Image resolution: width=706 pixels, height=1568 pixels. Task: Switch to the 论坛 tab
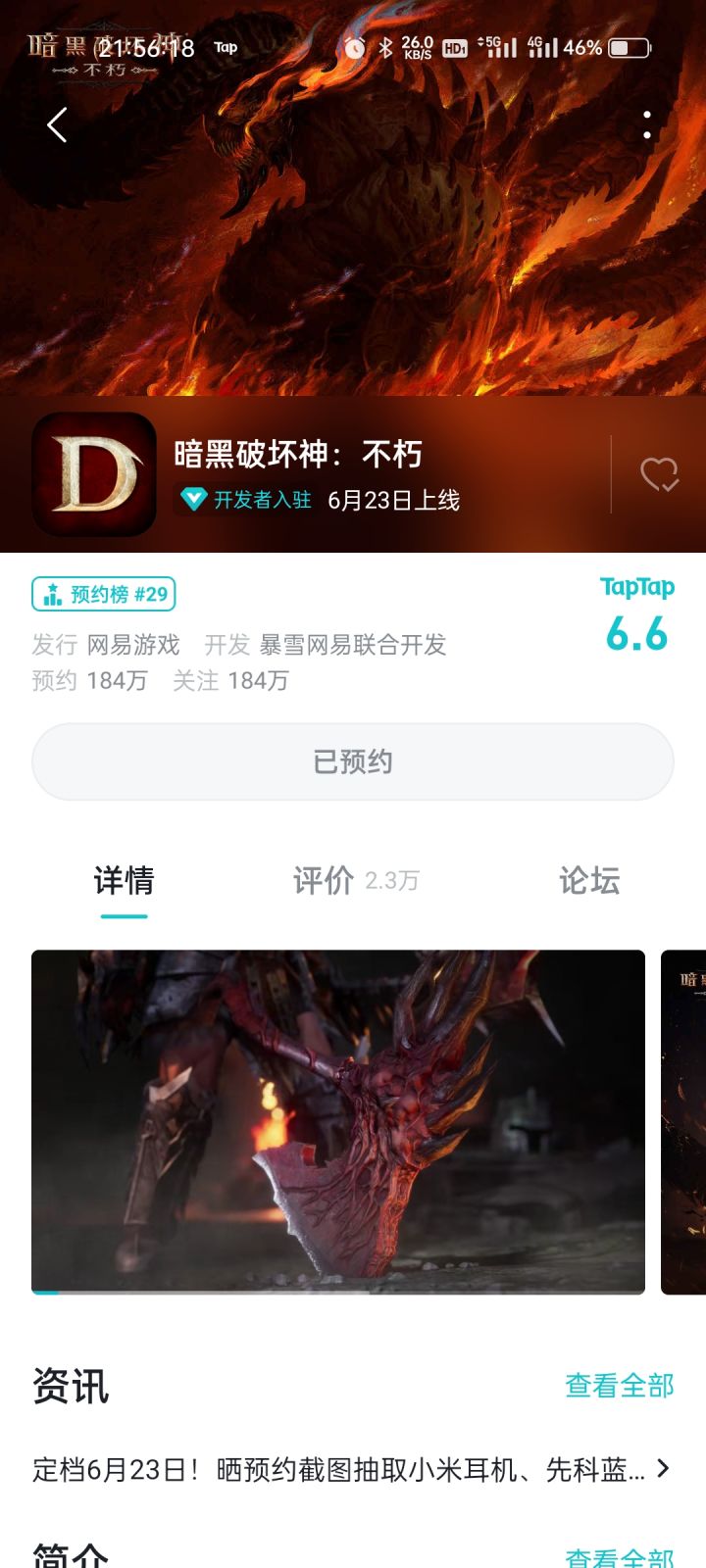[589, 880]
